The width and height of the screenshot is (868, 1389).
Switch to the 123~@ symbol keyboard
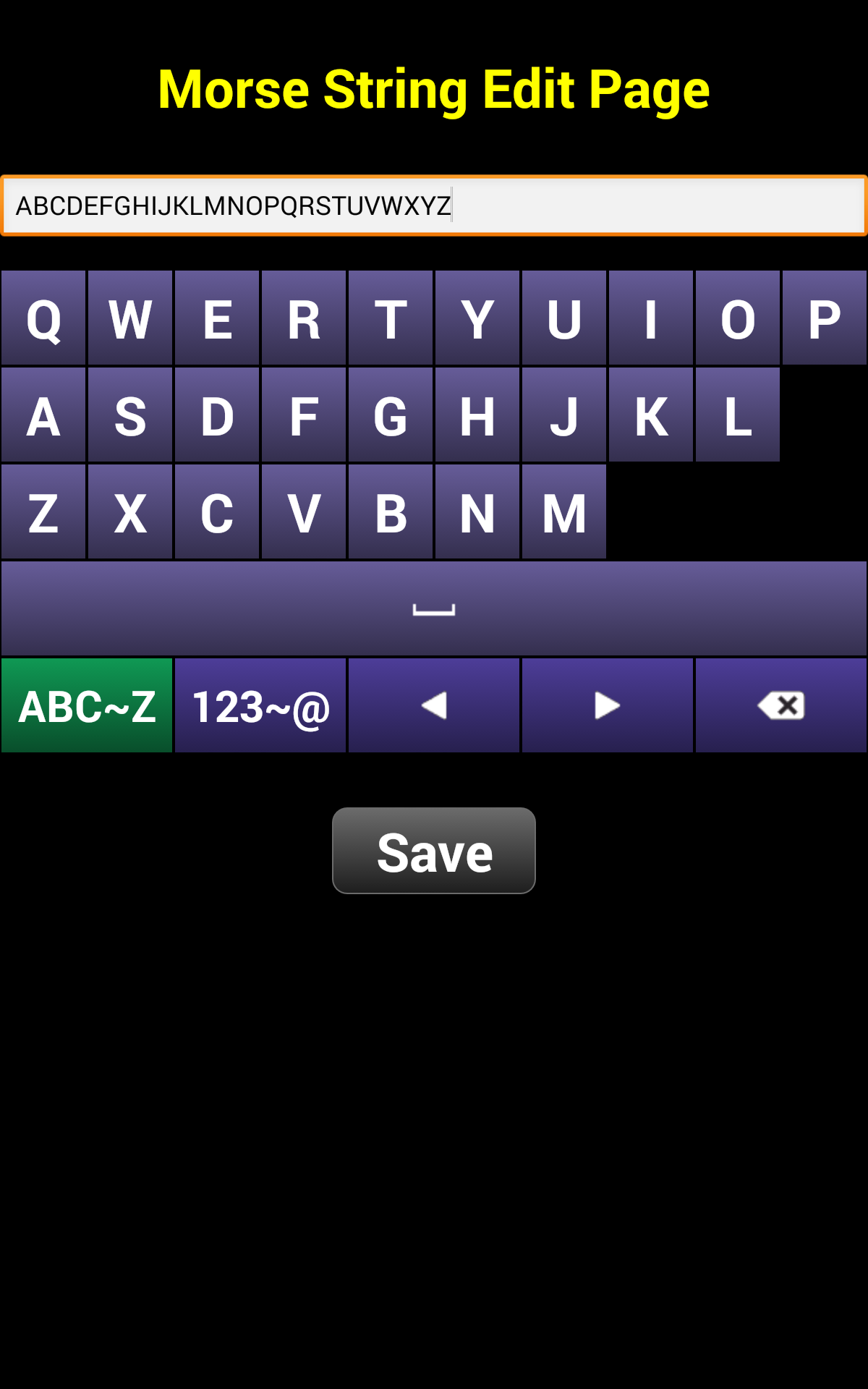(260, 705)
